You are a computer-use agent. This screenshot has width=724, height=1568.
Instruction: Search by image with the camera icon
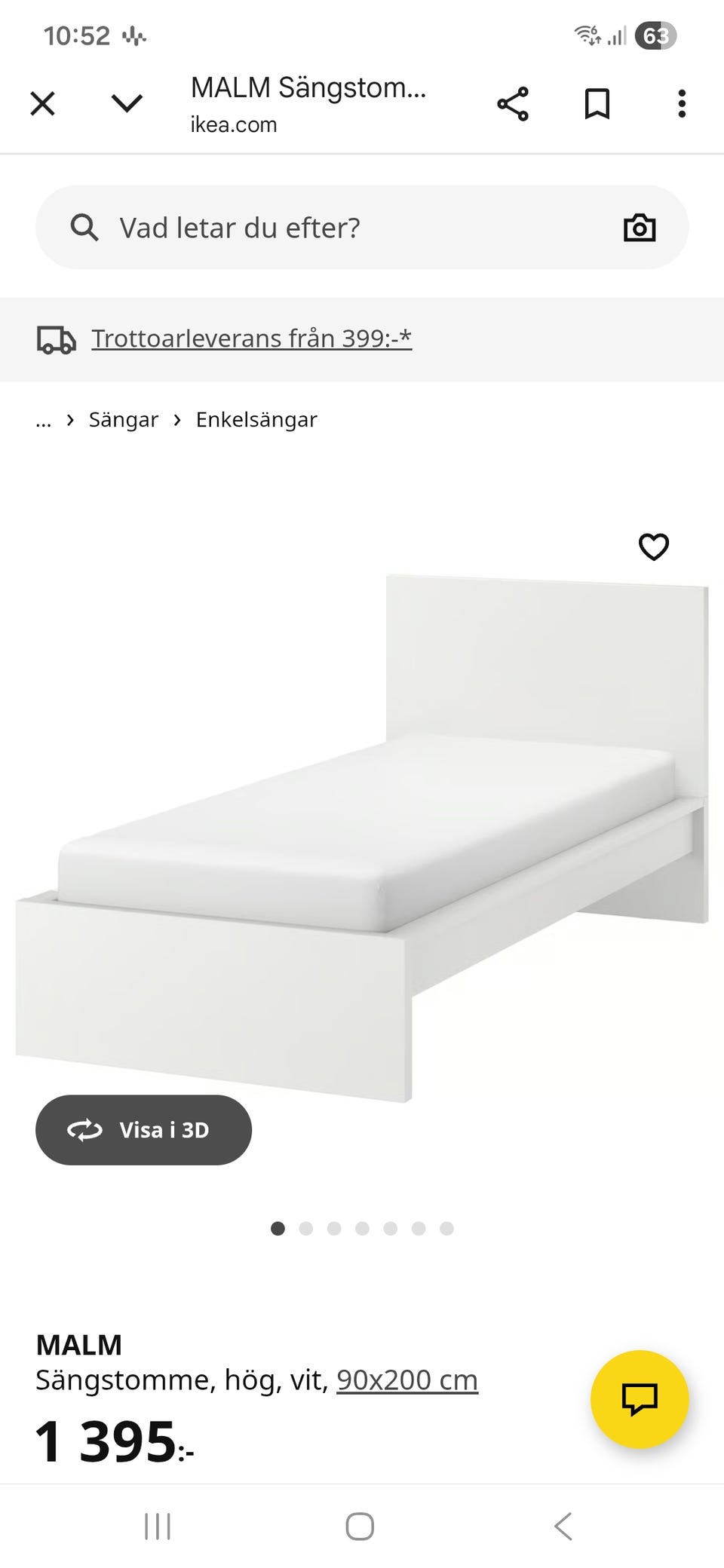click(640, 228)
